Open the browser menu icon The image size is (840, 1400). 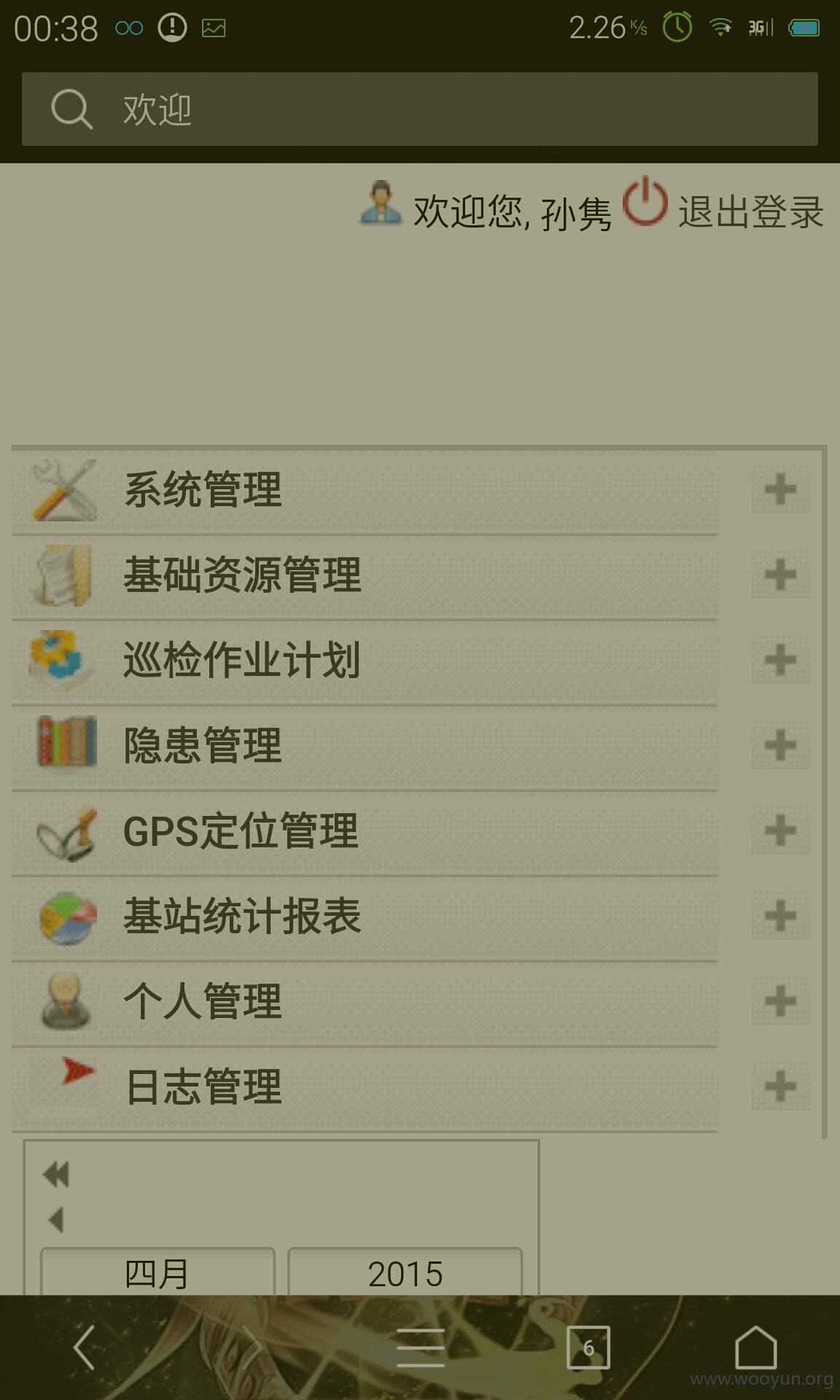pos(421,1347)
